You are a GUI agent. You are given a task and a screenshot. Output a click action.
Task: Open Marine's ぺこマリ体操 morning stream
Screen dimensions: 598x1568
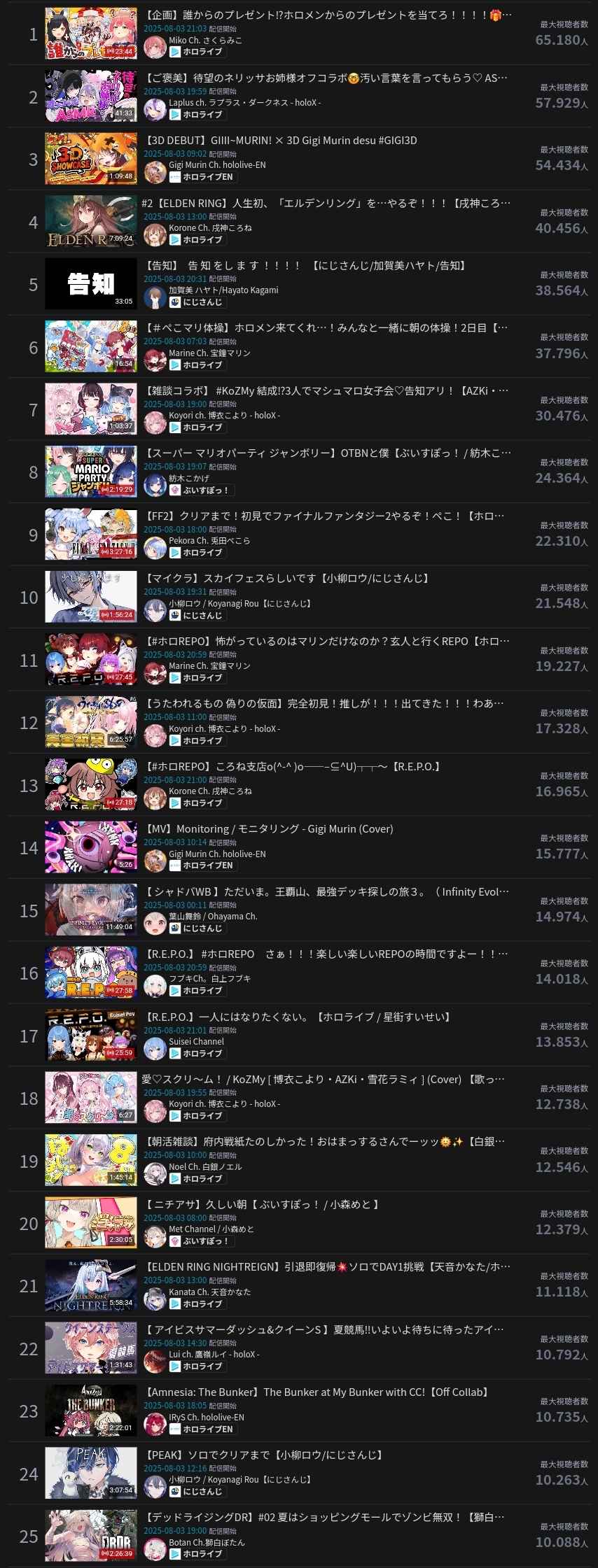coord(326,327)
